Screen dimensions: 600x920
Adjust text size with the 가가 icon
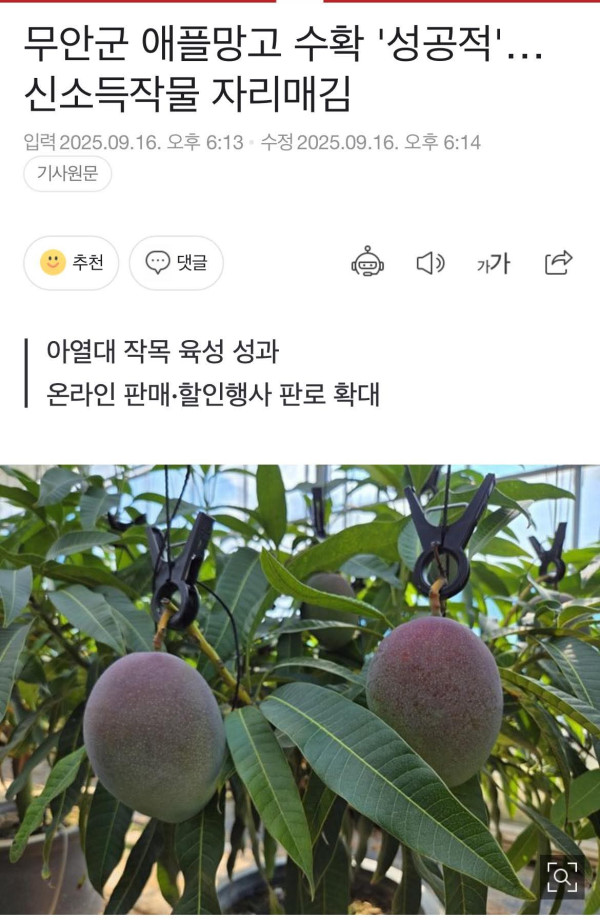coord(493,263)
